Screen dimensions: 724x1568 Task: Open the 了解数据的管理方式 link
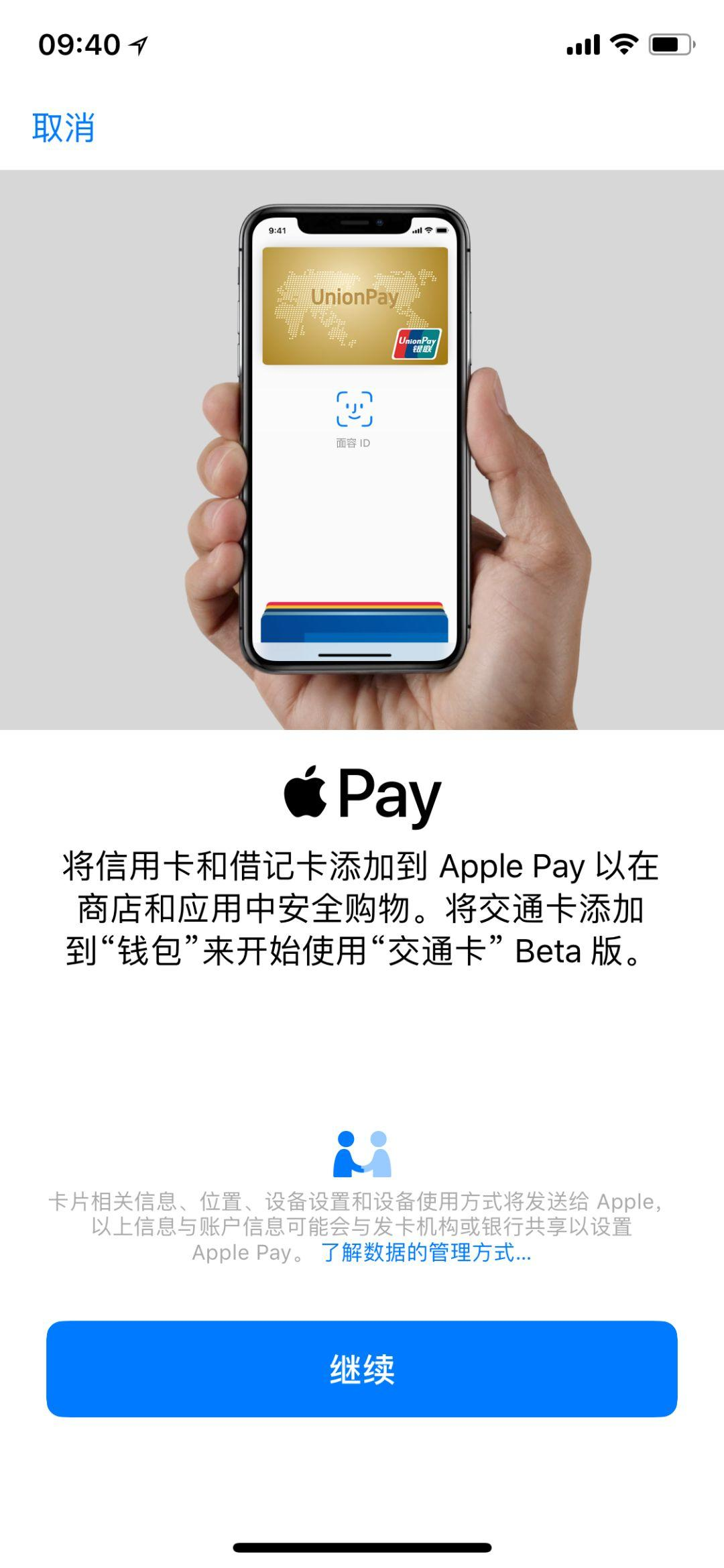pyautogui.click(x=426, y=1252)
